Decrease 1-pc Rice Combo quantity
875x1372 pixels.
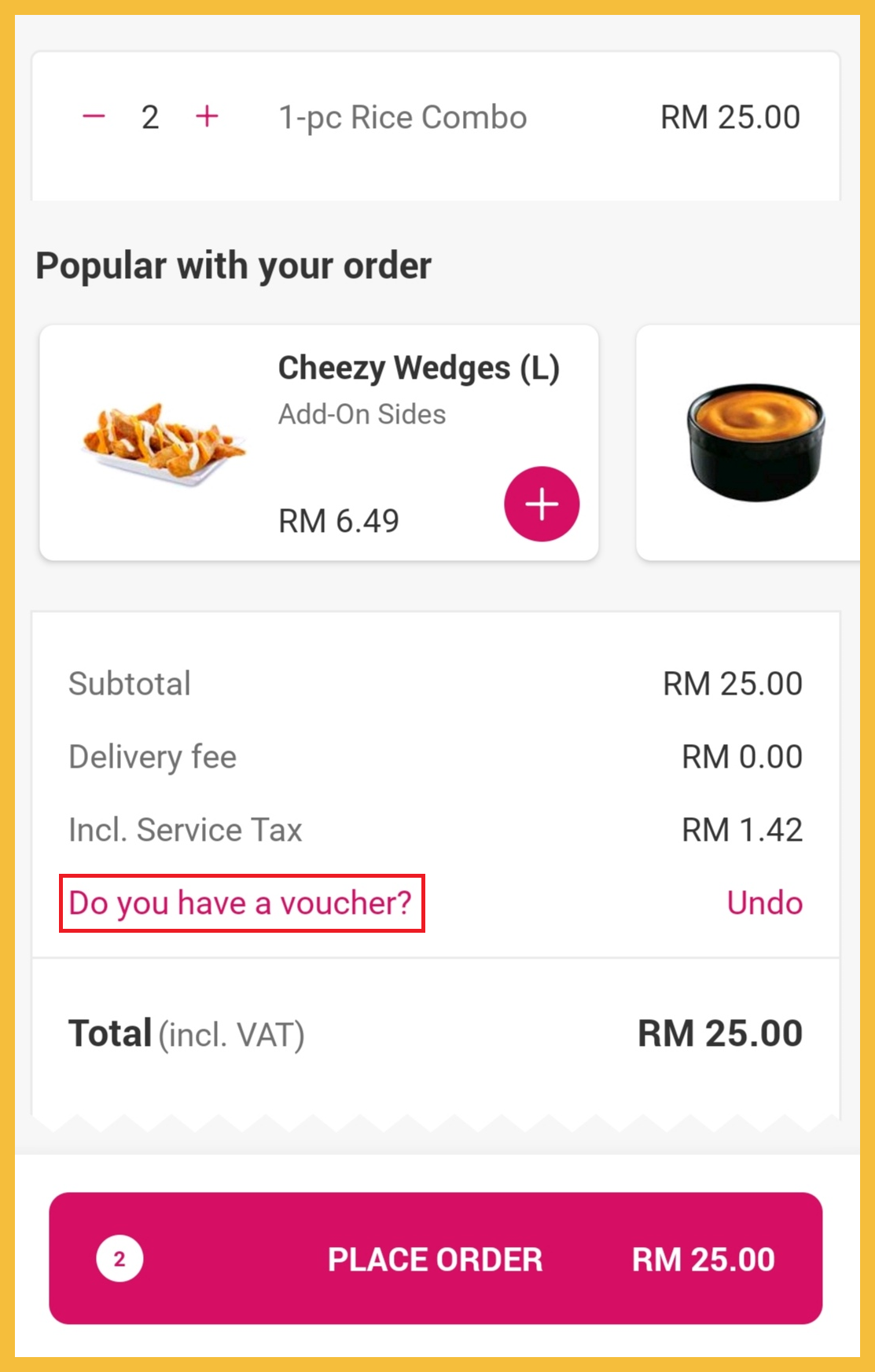tap(94, 117)
